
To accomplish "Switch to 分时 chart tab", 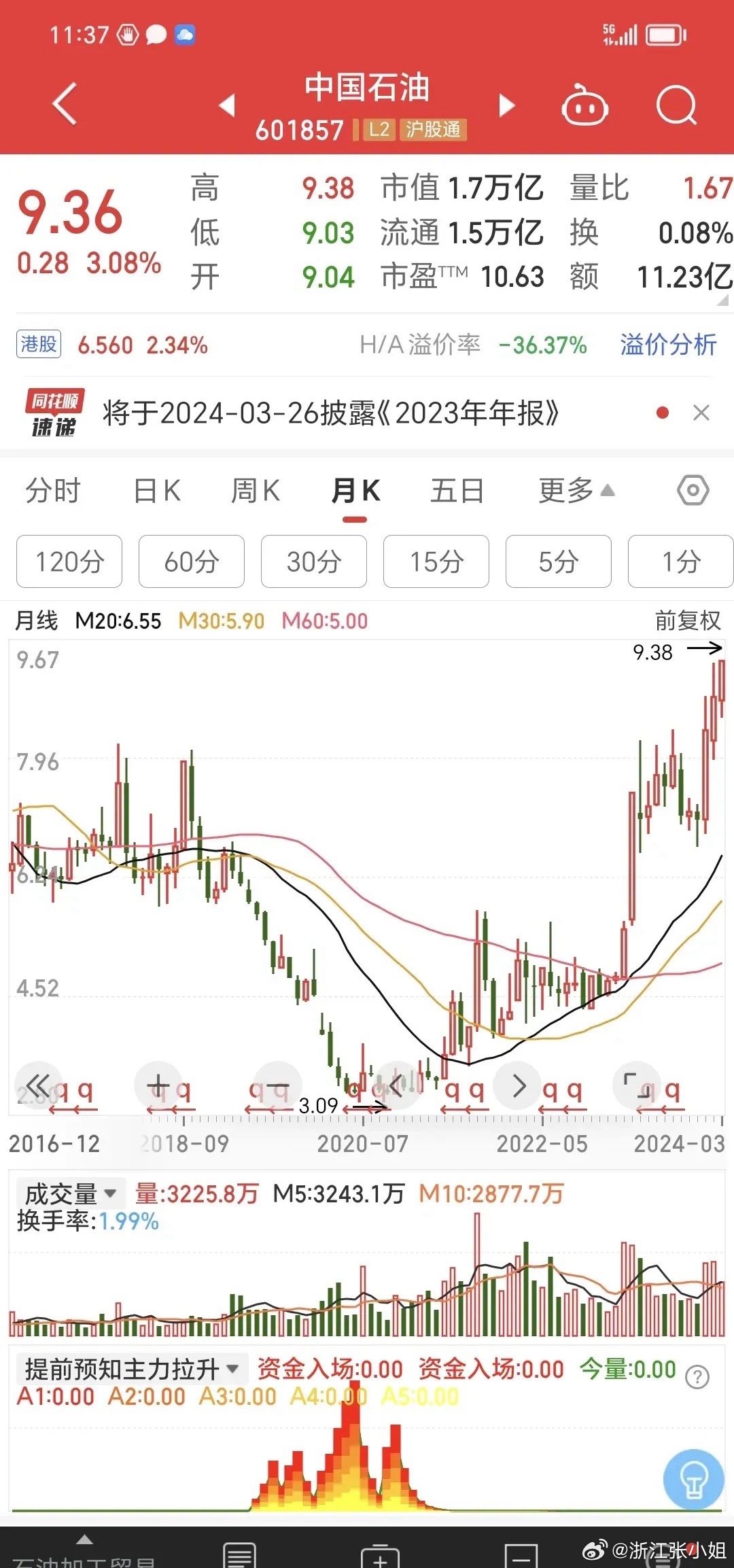I will (53, 491).
